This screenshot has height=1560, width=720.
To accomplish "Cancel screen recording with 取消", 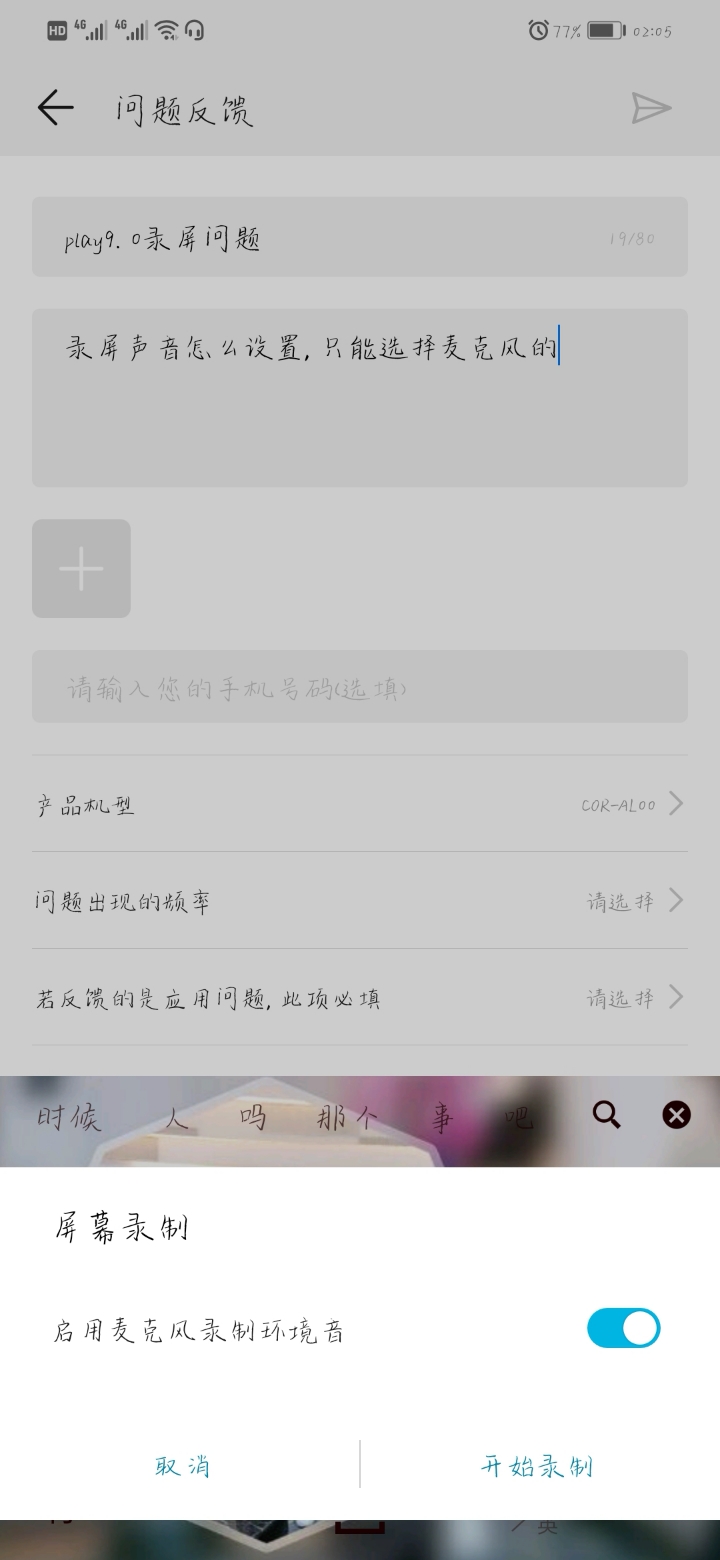I will (x=182, y=1466).
